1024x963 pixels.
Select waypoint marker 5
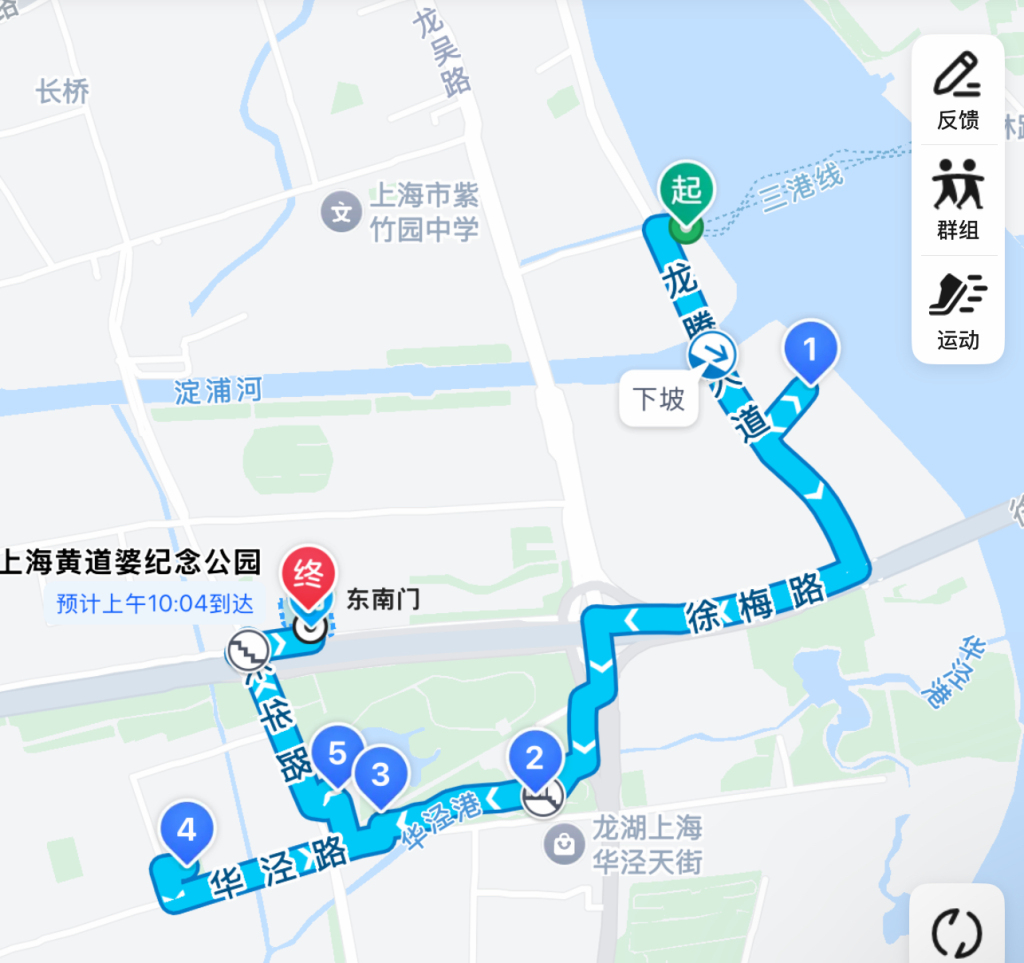click(336, 753)
